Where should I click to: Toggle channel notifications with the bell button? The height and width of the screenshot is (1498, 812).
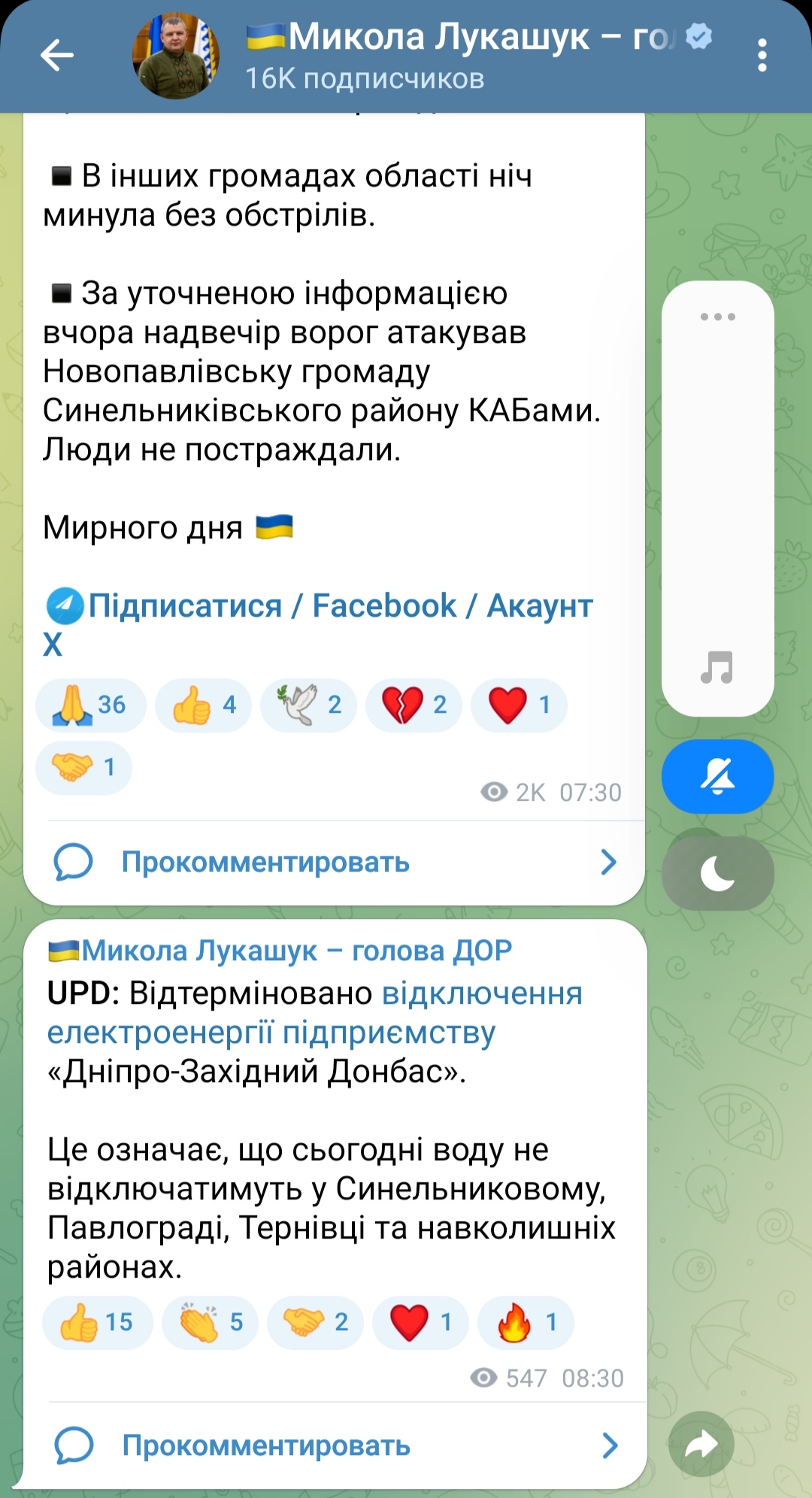(x=717, y=776)
